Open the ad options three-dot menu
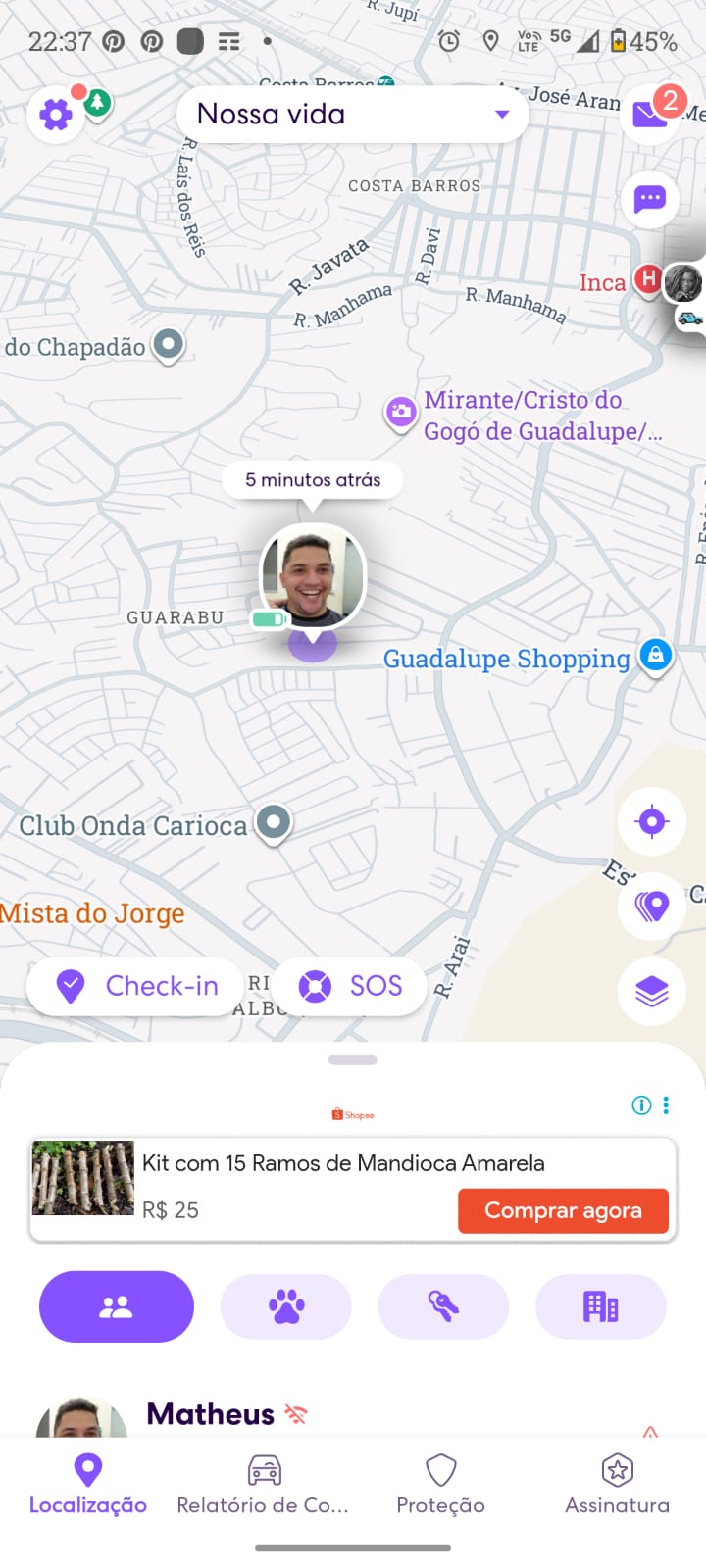Image resolution: width=706 pixels, height=1568 pixels. point(667,1105)
